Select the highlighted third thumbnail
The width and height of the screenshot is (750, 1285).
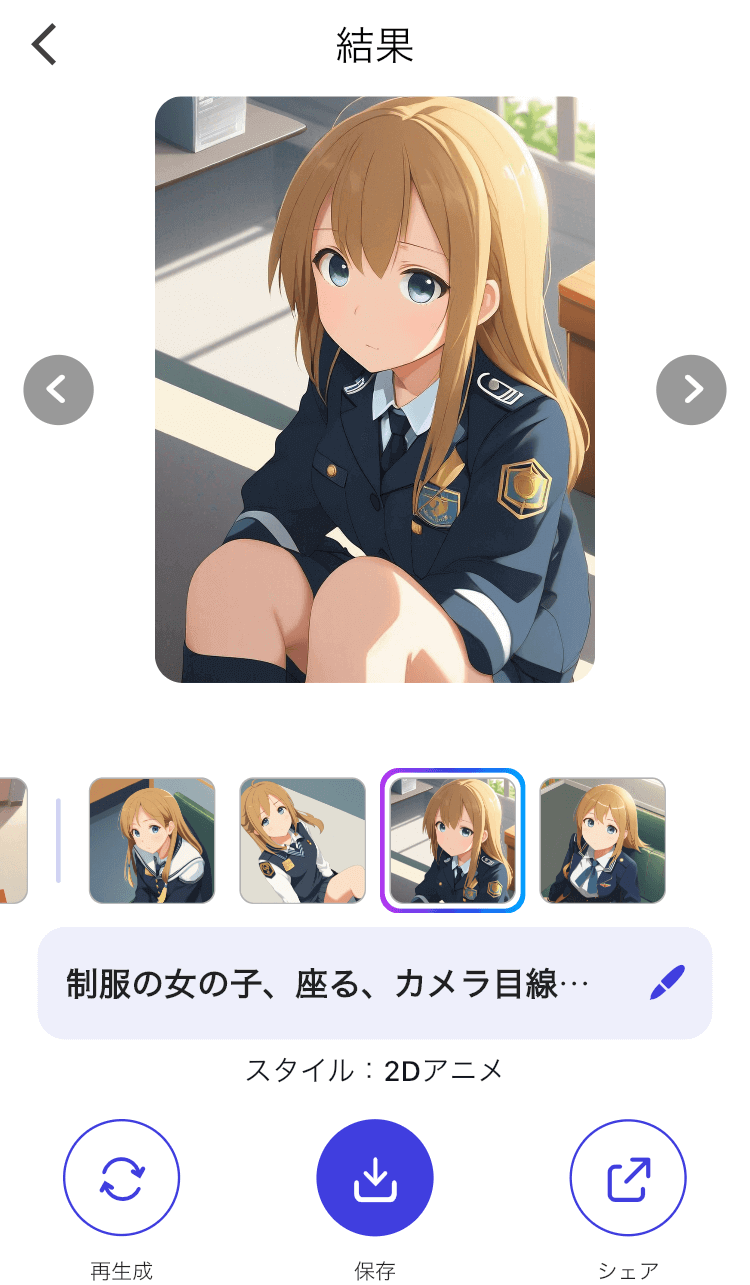tap(452, 840)
